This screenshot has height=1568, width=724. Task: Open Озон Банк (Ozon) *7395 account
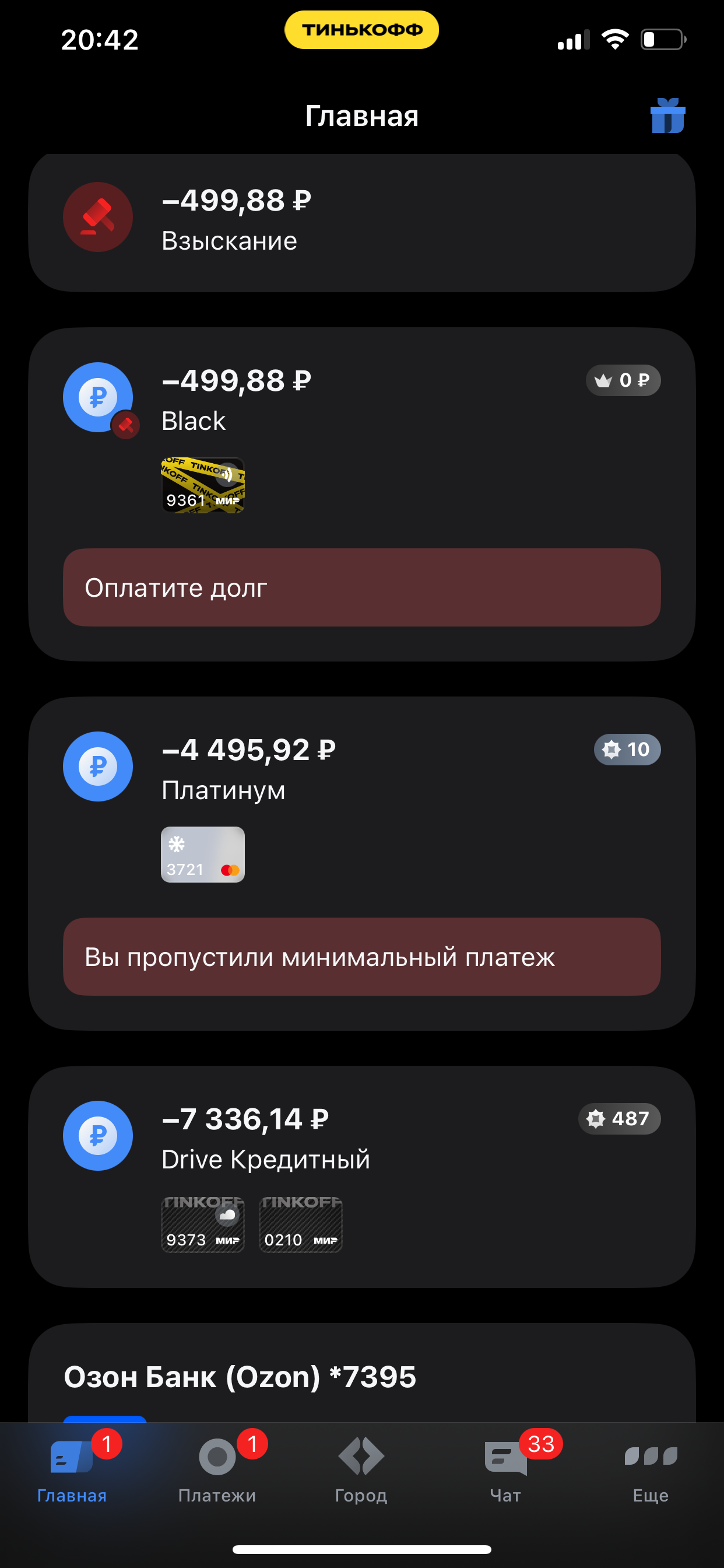tap(240, 1377)
